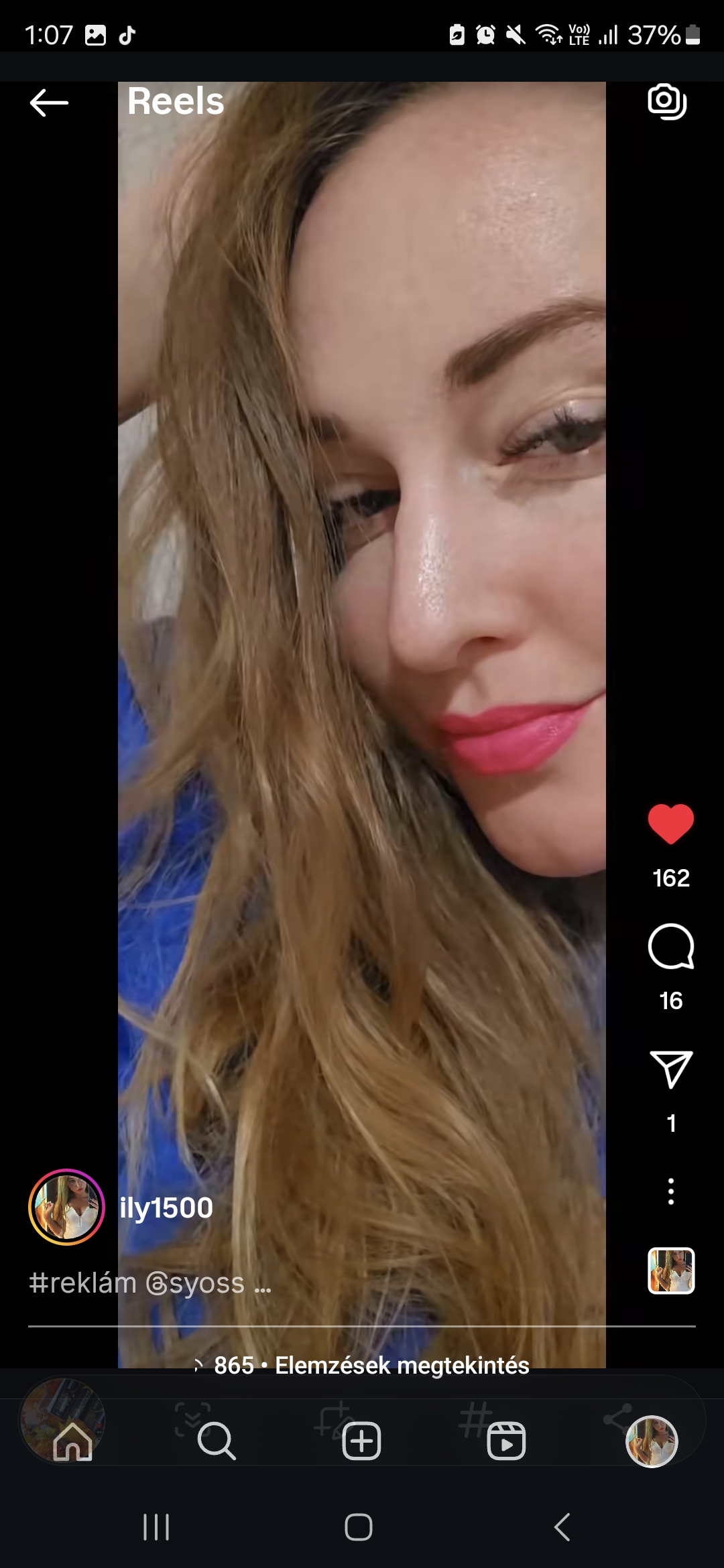The width and height of the screenshot is (724, 1568).
Task: Switch to the Search tab
Action: [x=217, y=1441]
